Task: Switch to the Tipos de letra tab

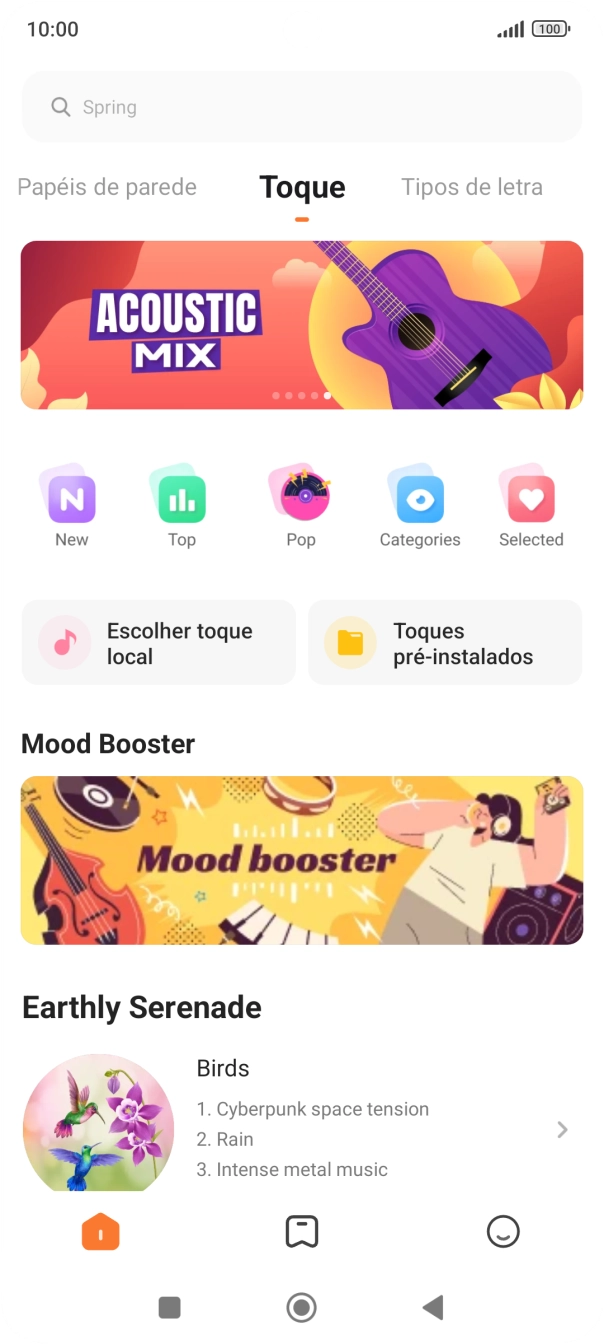Action: [x=472, y=187]
